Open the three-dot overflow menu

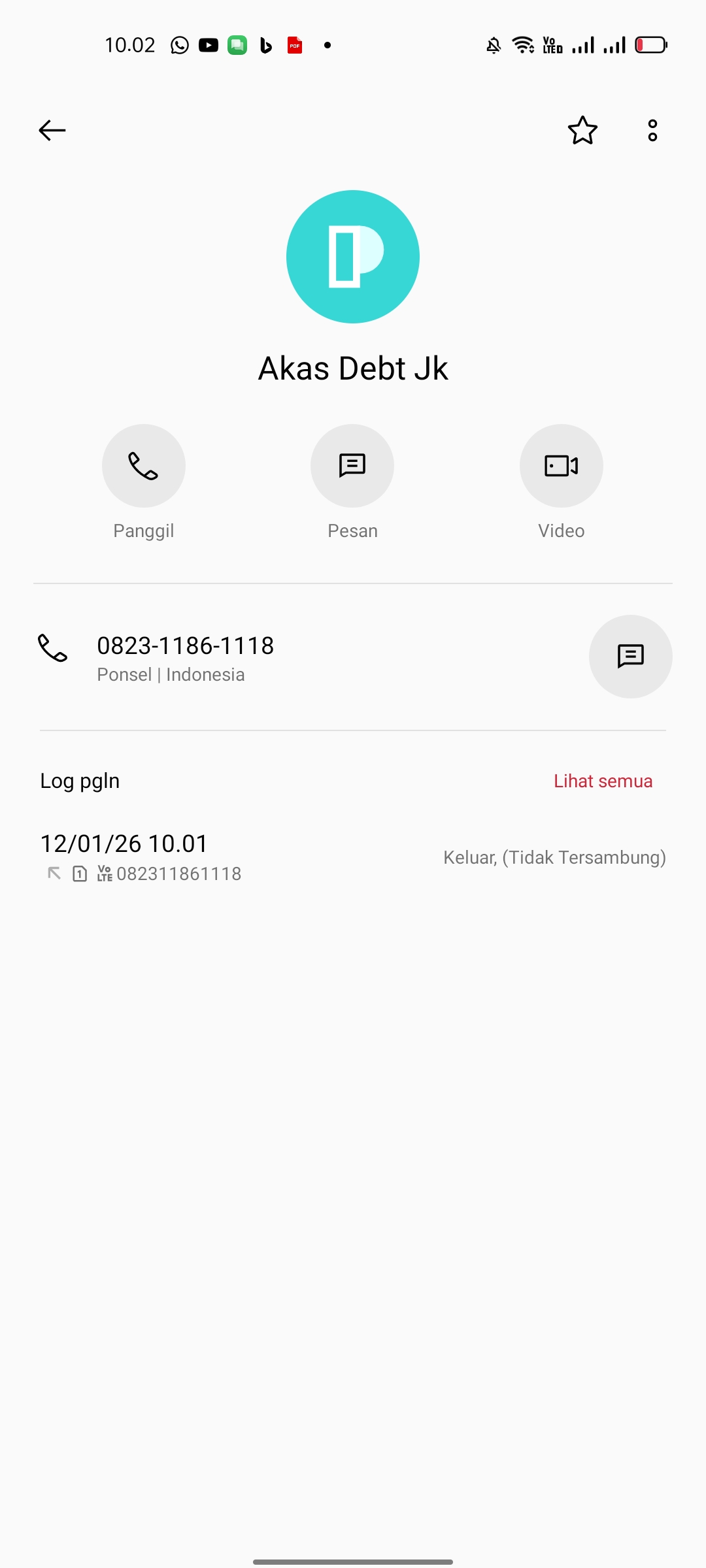coord(652,131)
